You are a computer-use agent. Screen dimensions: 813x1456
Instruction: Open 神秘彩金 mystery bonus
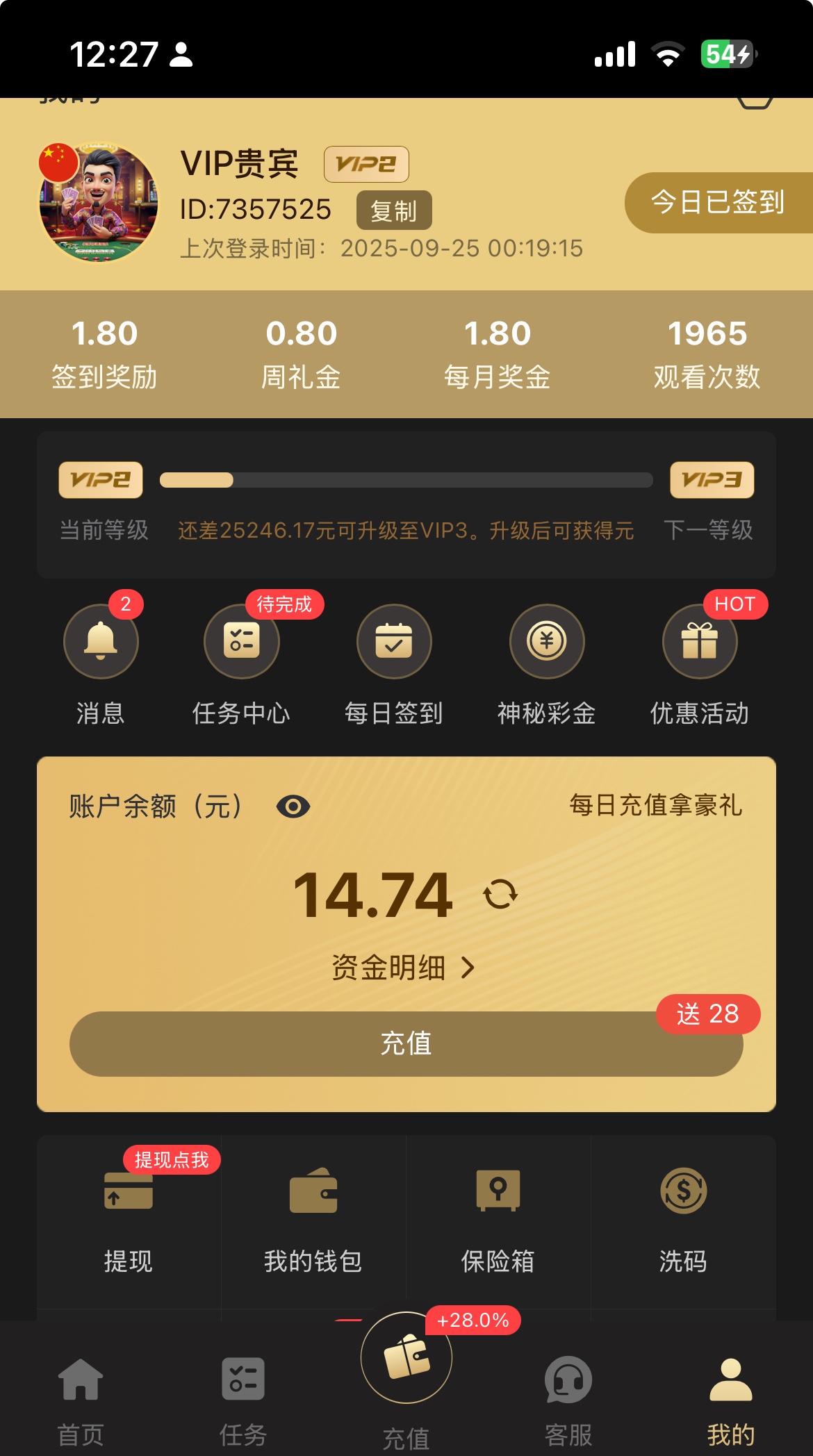pyautogui.click(x=547, y=641)
